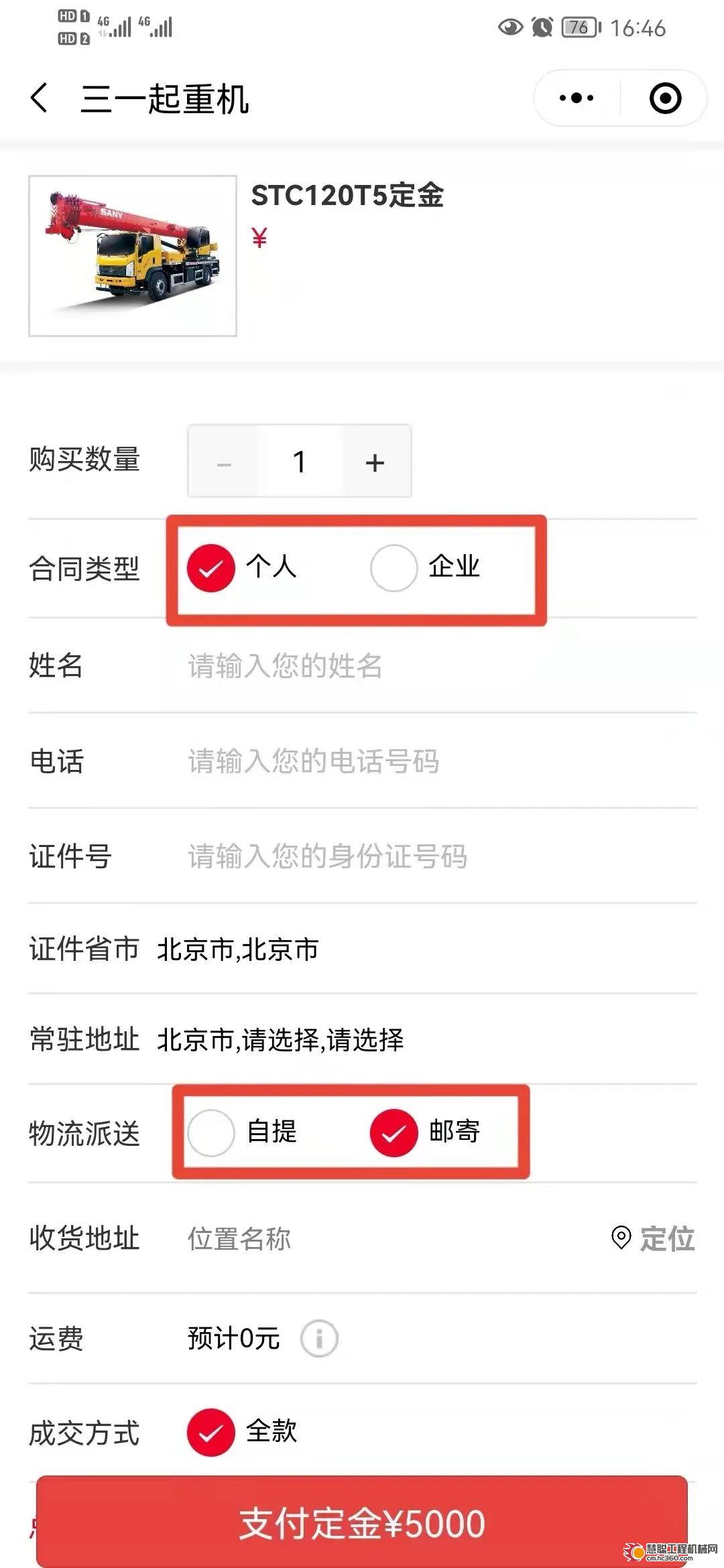
Task: Open the mini program three-dot menu
Action: pos(577,99)
